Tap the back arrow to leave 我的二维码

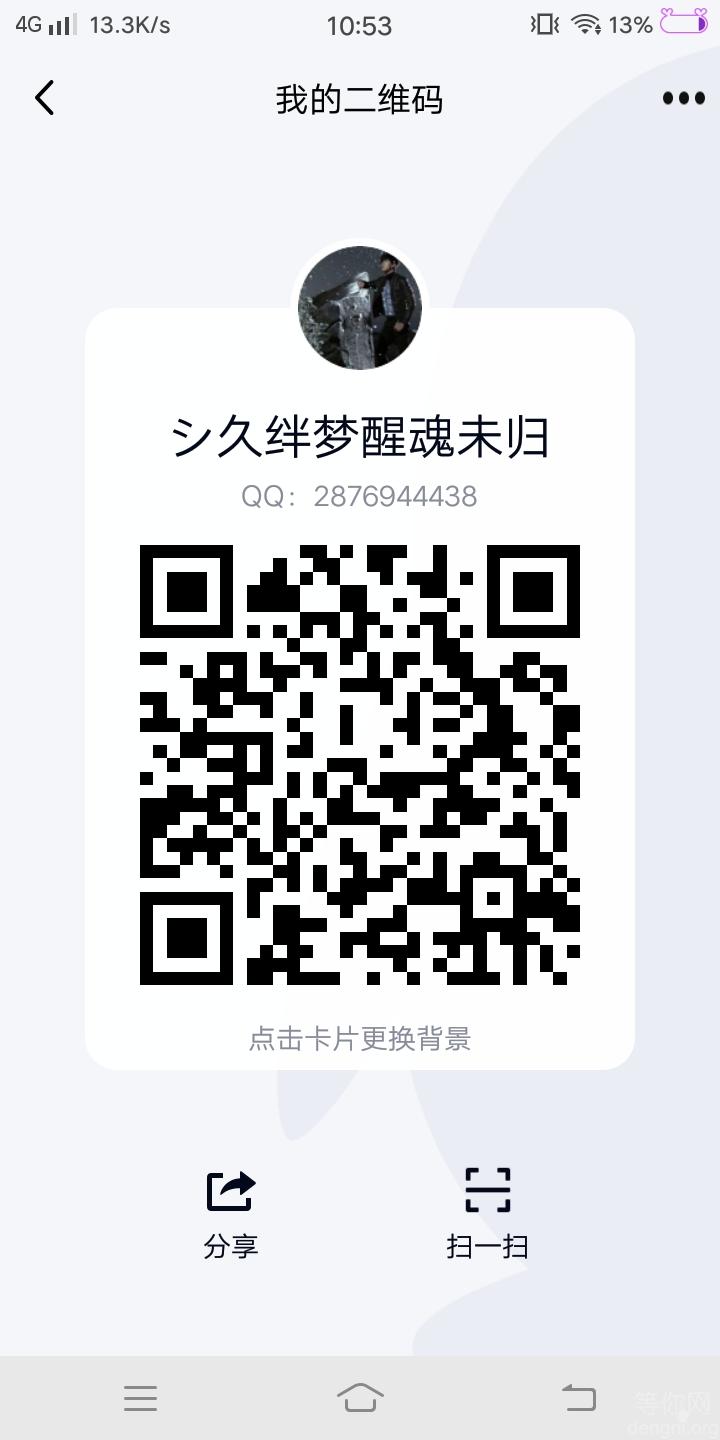pyautogui.click(x=44, y=97)
